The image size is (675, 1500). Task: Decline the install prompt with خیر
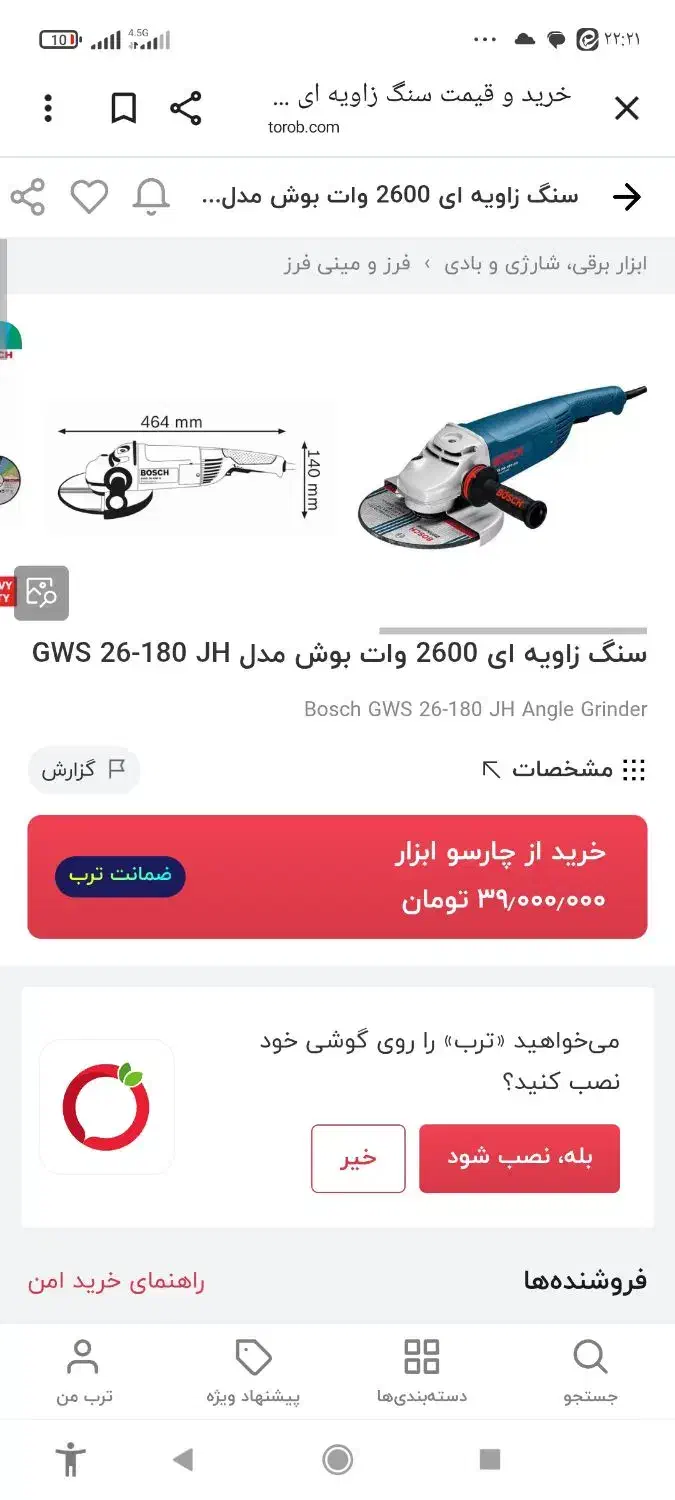click(x=358, y=1158)
